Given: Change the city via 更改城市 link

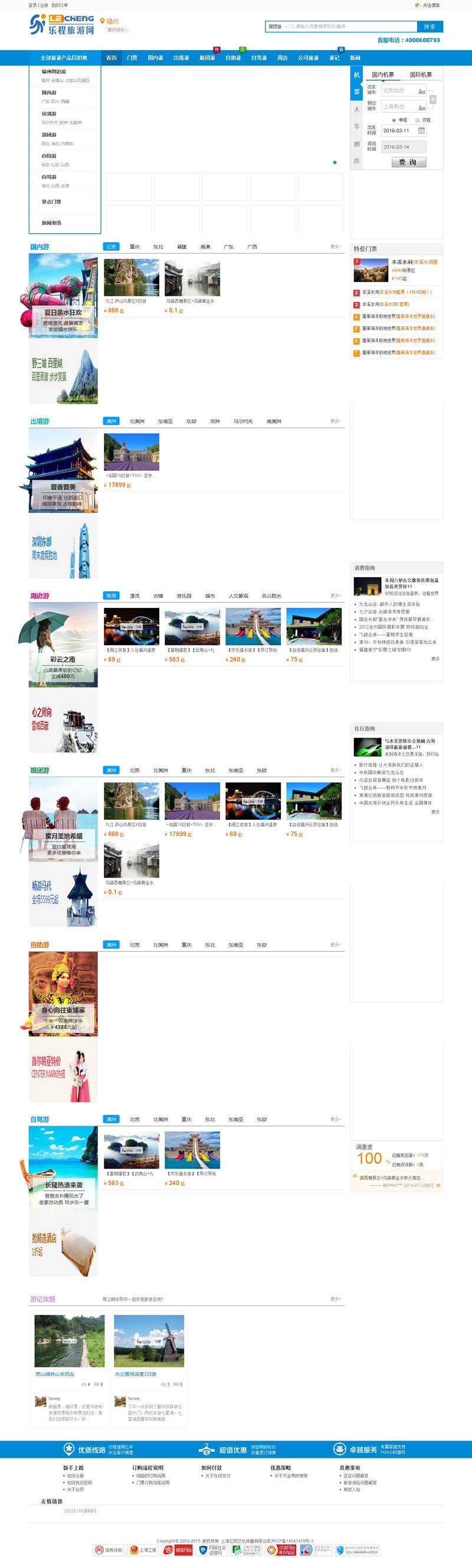Looking at the screenshot, I should (x=117, y=30).
